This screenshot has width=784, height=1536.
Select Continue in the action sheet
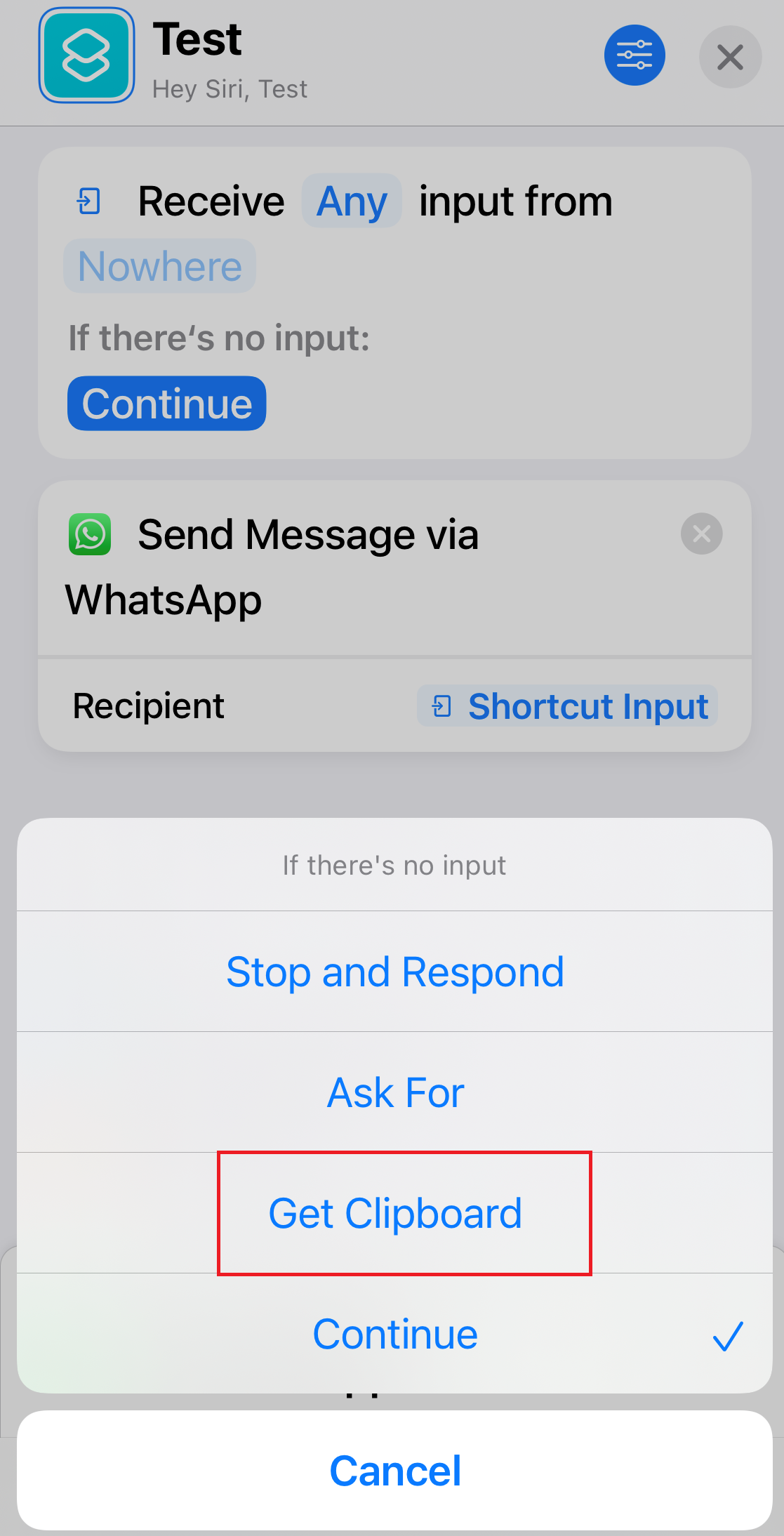coord(394,1334)
